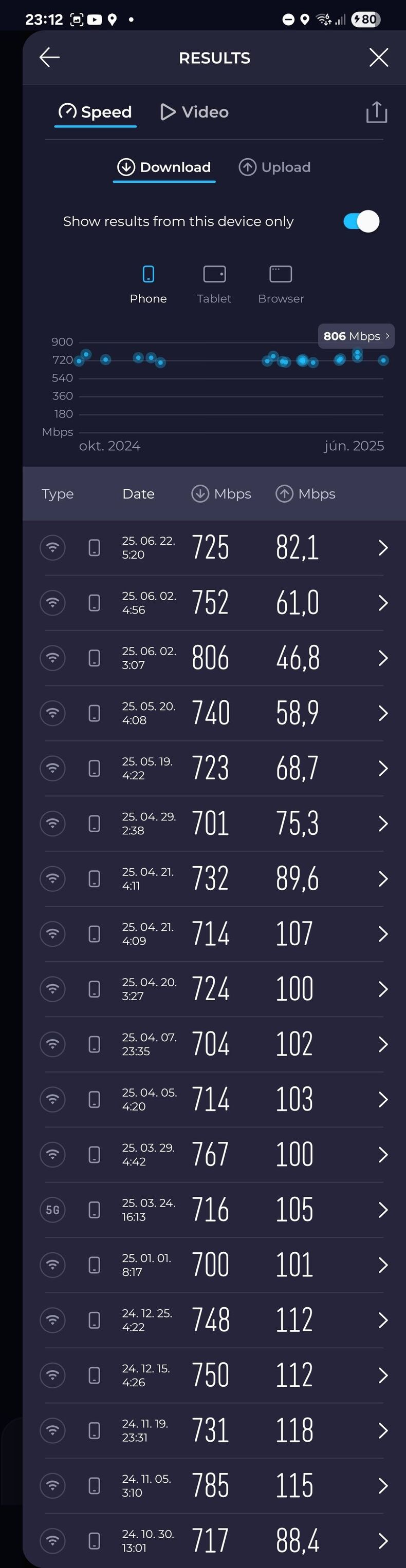Go back using the arrow icon
Image resolution: width=406 pixels, height=1568 pixels.
[x=49, y=58]
